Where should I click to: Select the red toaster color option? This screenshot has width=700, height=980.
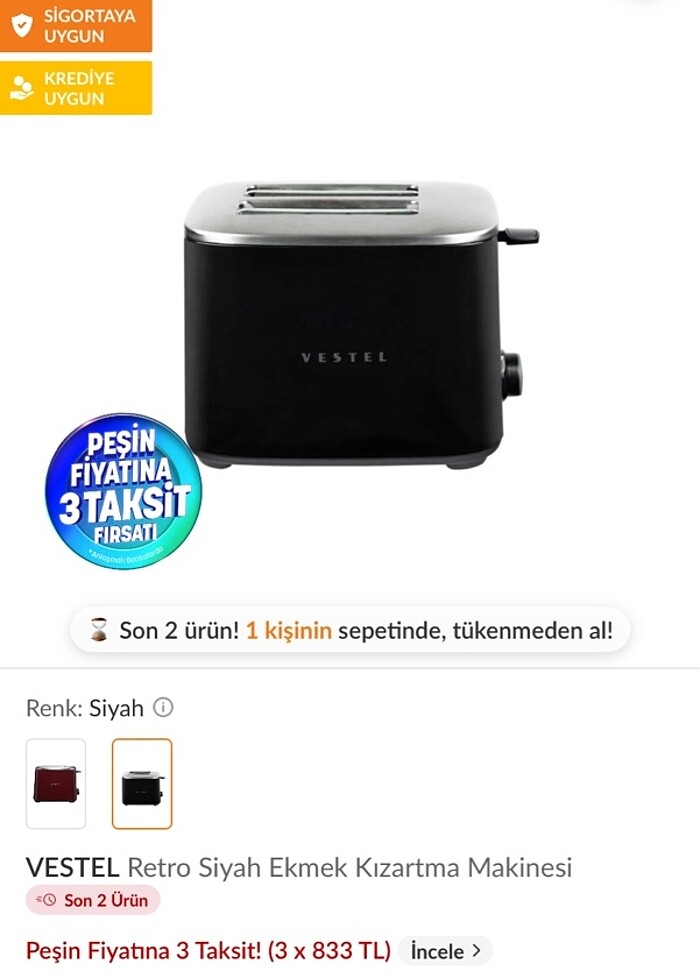coord(56,783)
